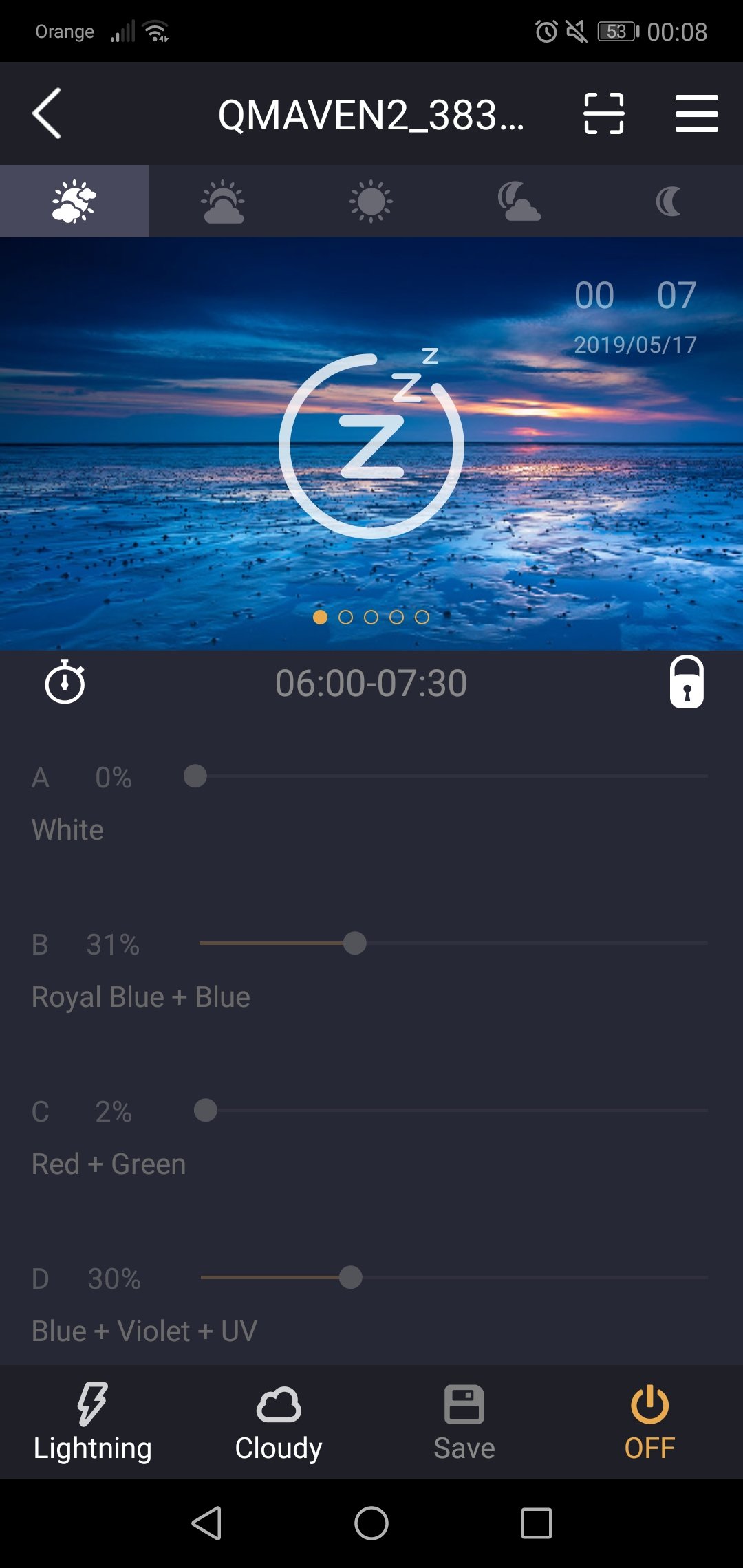743x1568 pixels.
Task: Switch to the cloudy moon period tab
Action: (519, 202)
